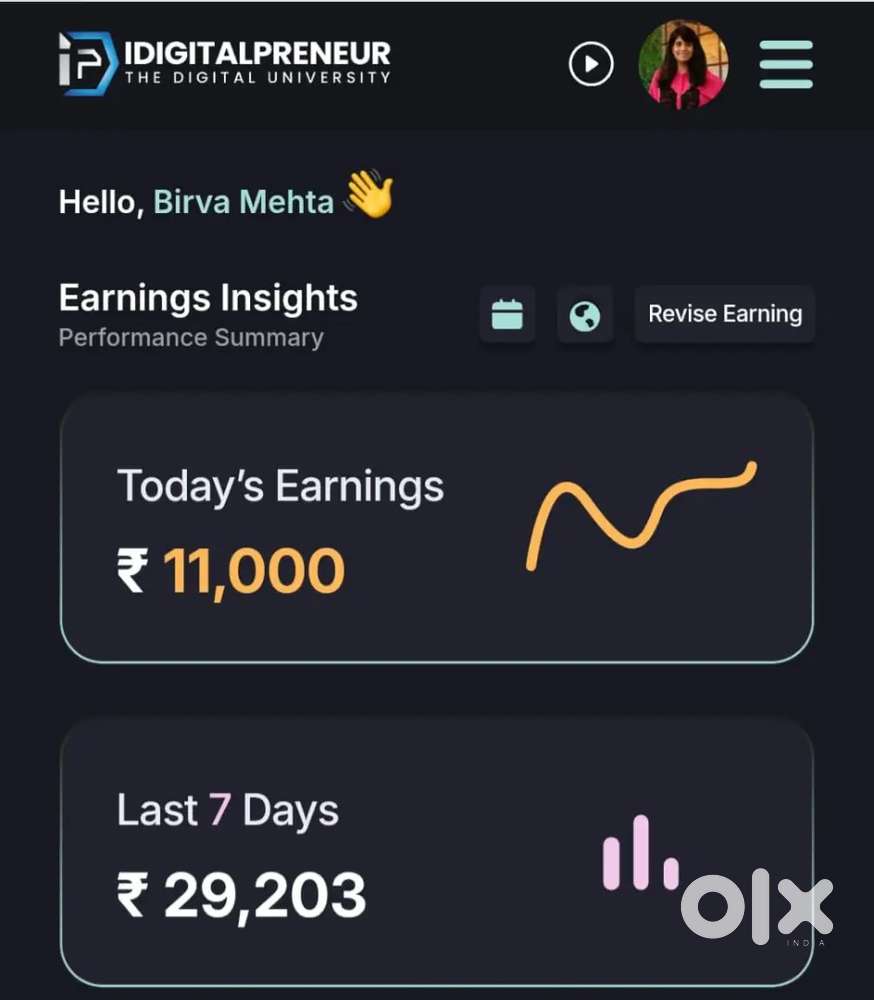Tap the play video icon in header
This screenshot has height=1000, width=874.
pos(591,65)
